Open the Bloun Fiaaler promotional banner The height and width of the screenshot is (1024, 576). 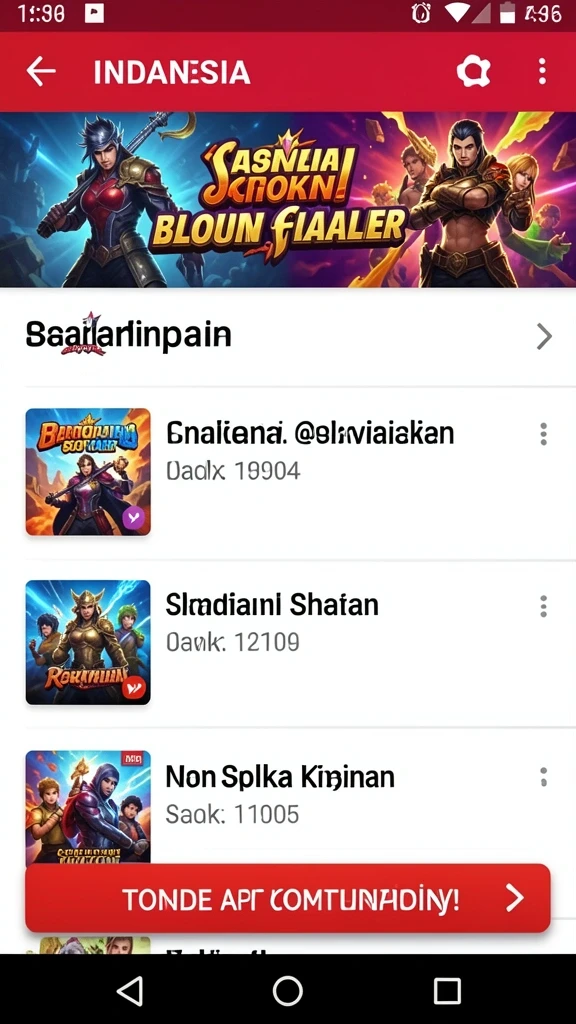click(x=288, y=200)
